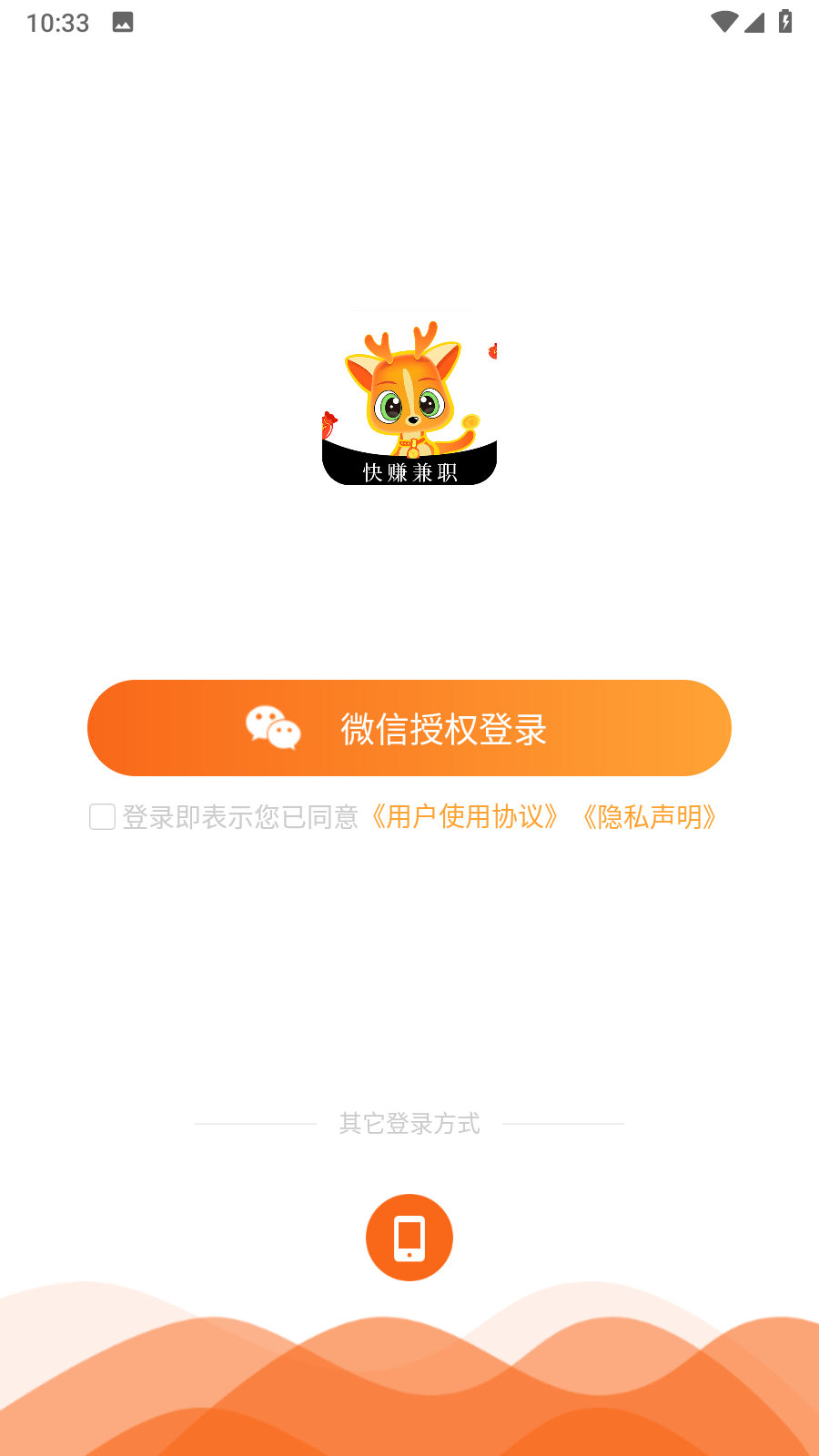Viewport: 819px width, 1456px height.
Task: Tap the divider line beside 其它登录方式
Action: (x=255, y=1124)
